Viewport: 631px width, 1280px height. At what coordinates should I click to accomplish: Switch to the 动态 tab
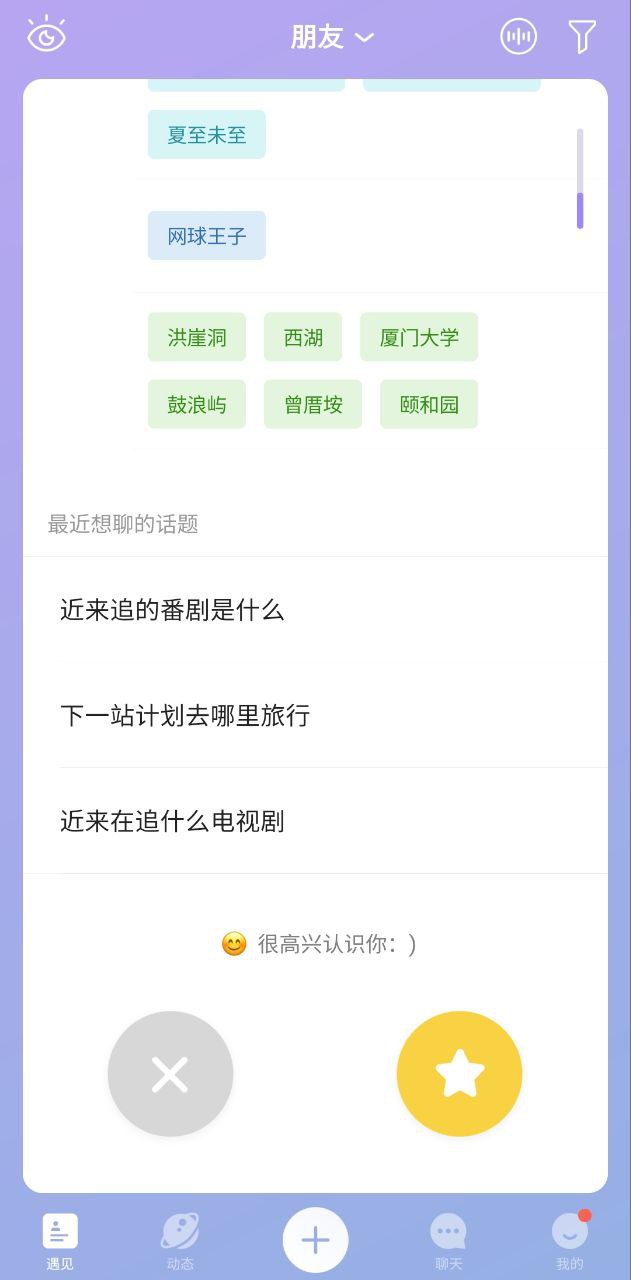coord(180,1240)
